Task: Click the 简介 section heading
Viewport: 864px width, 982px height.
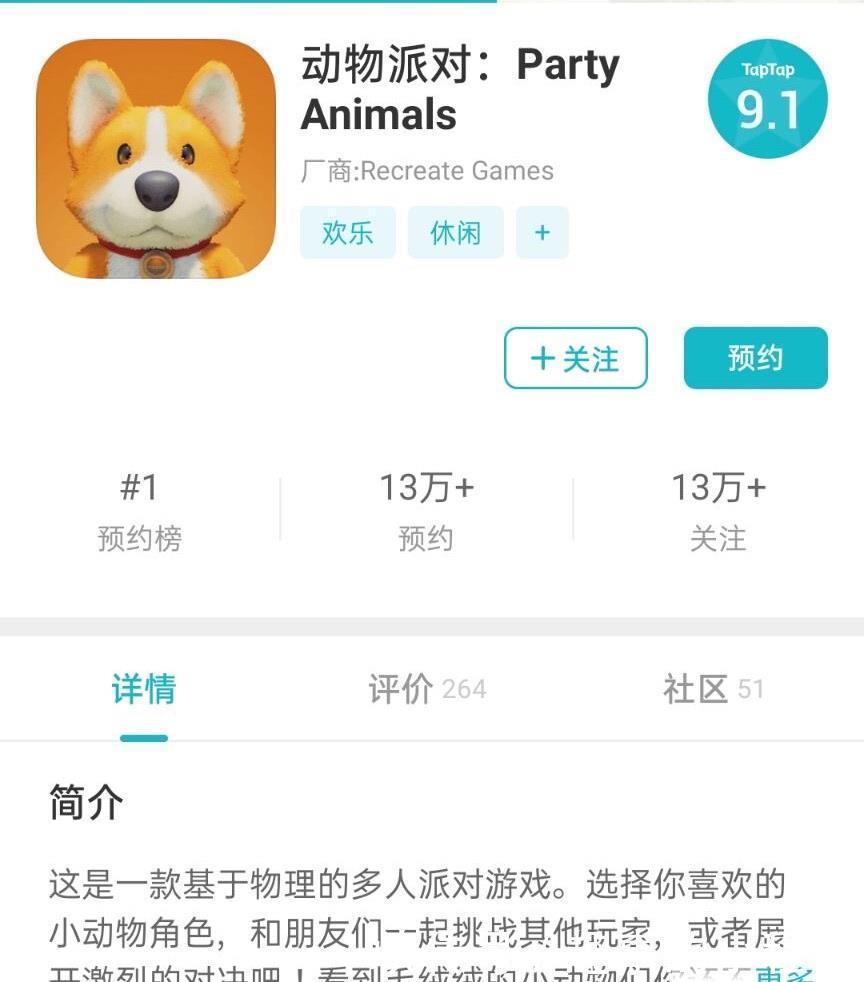Action: point(82,803)
